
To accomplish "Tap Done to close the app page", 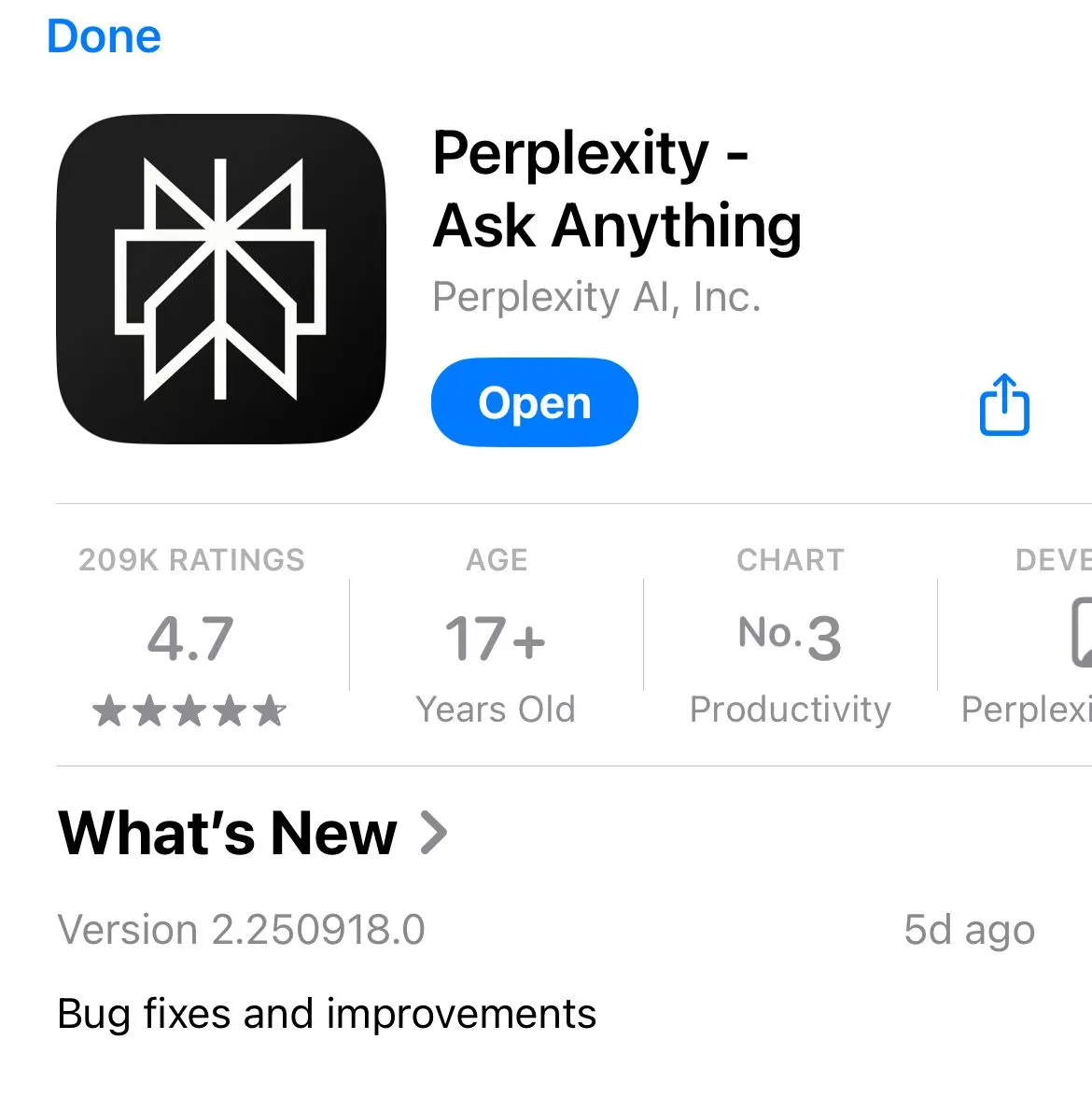I will click(104, 37).
